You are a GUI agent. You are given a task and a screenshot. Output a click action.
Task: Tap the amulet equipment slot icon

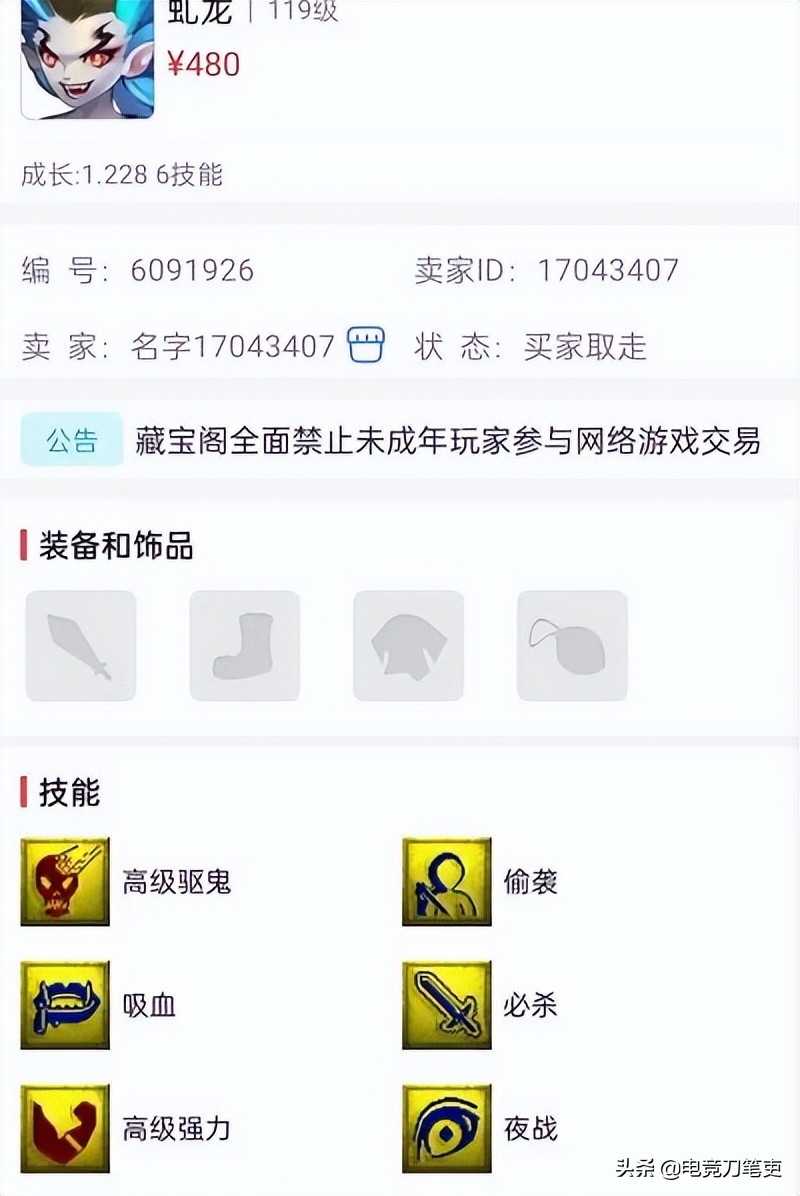click(570, 644)
